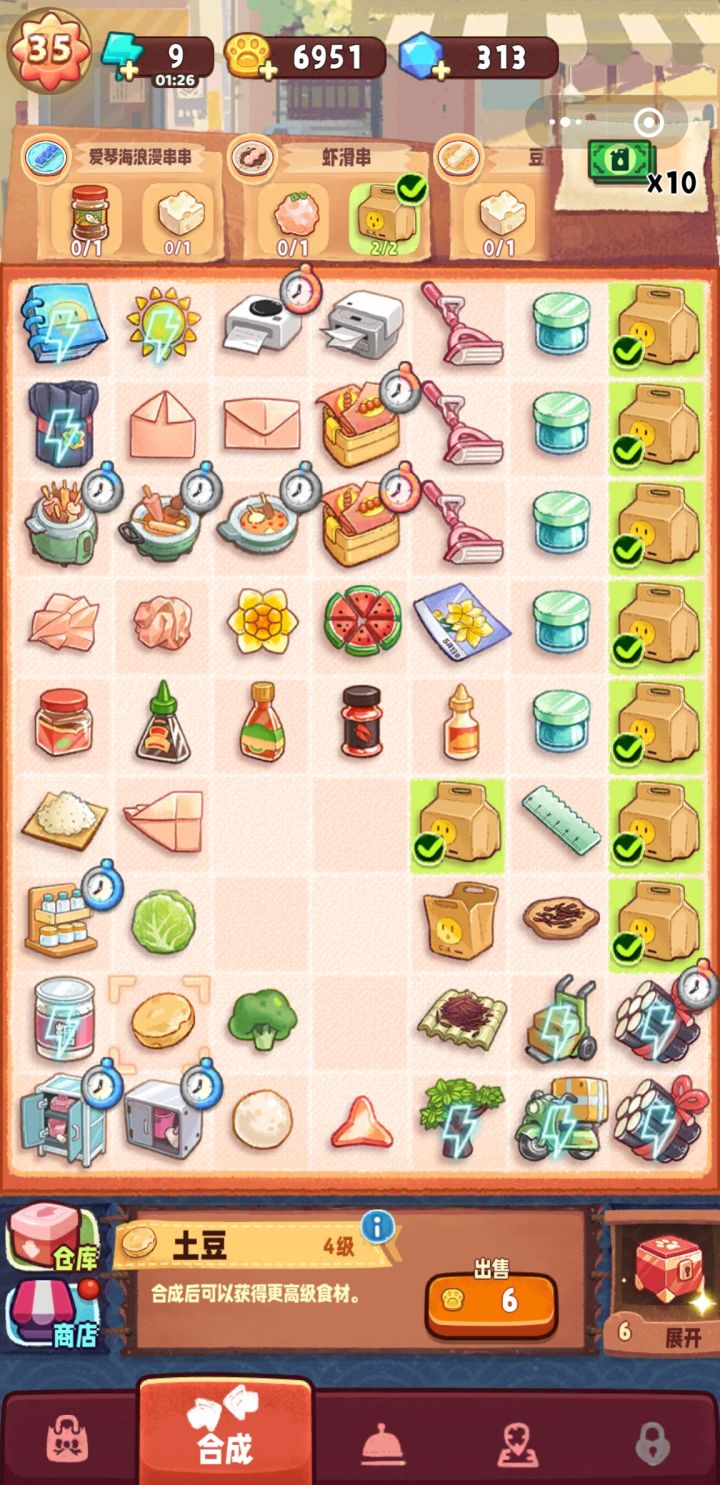Screen dimensions: 720x1485
Task: Add paw coins via the plus icon
Action: [x=268, y=71]
